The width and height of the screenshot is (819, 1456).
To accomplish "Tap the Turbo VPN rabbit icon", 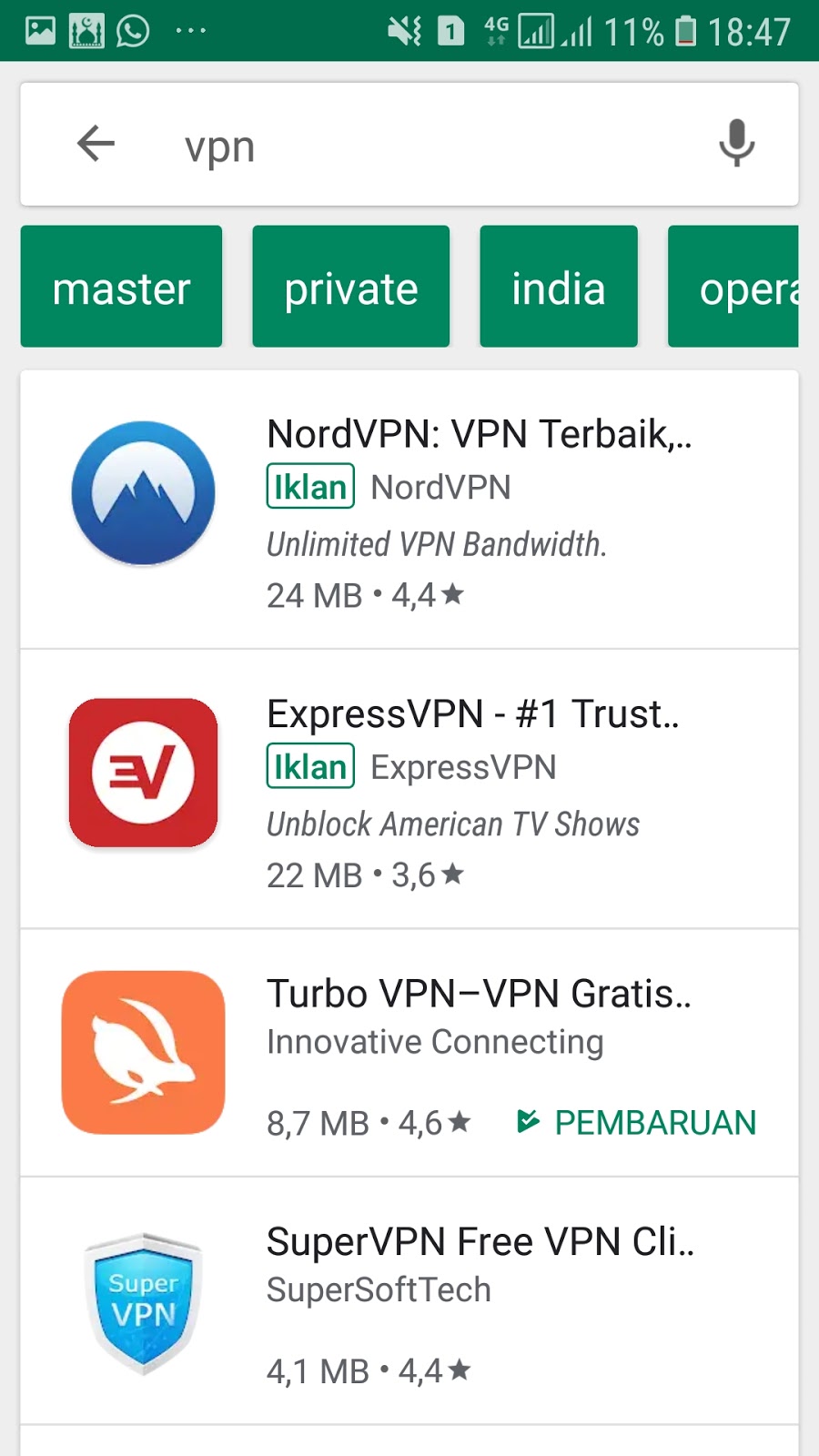I will [x=143, y=1051].
